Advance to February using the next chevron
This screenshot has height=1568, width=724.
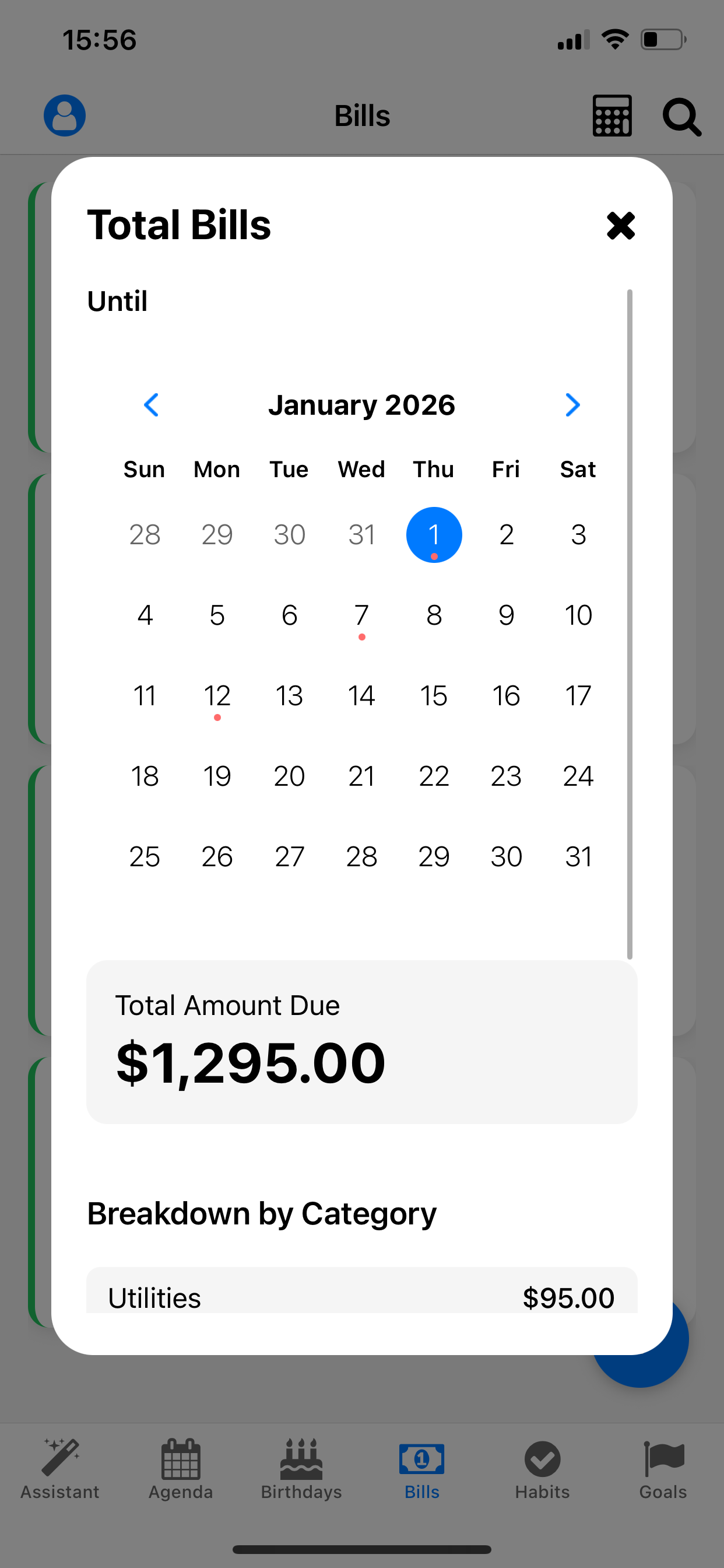[x=572, y=405]
